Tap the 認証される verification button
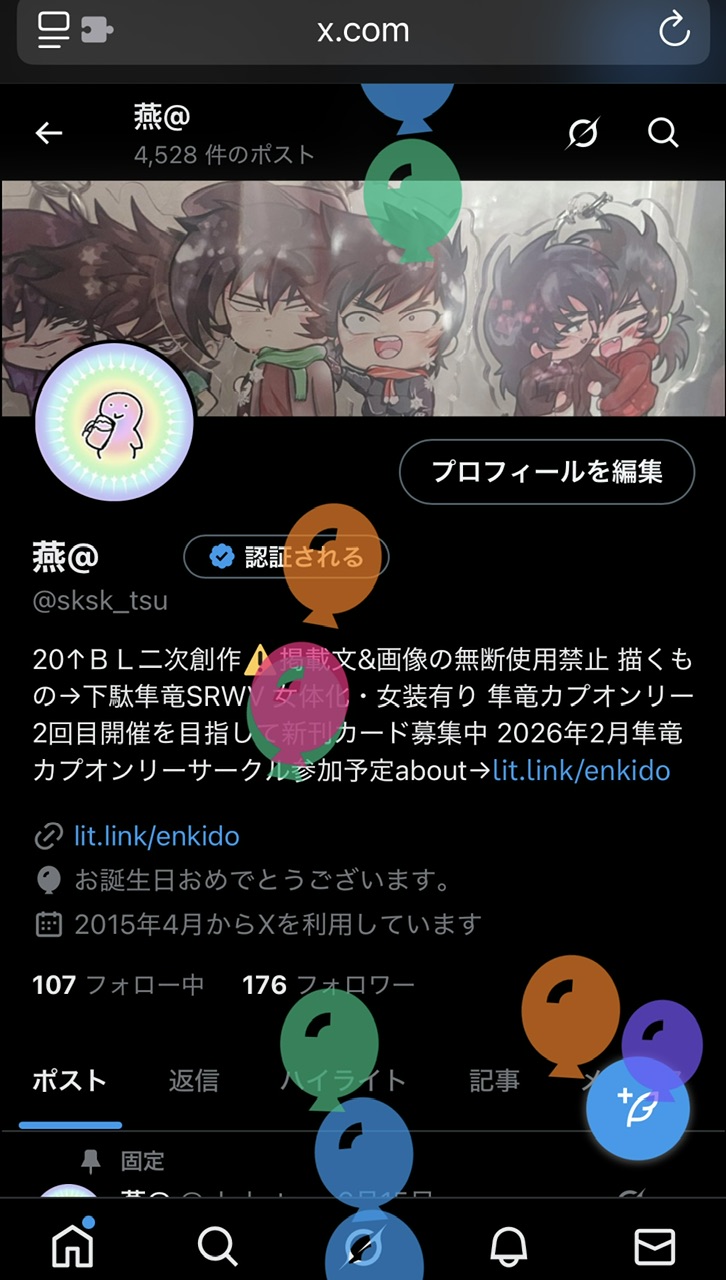726x1280 pixels. (286, 557)
